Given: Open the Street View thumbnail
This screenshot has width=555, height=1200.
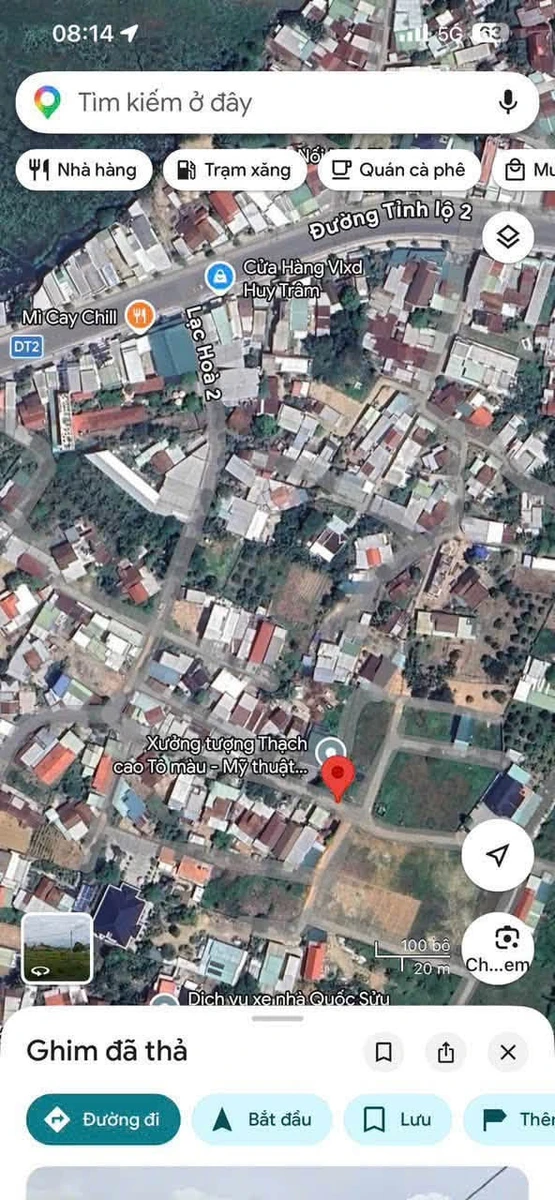Looking at the screenshot, I should pos(57,948).
